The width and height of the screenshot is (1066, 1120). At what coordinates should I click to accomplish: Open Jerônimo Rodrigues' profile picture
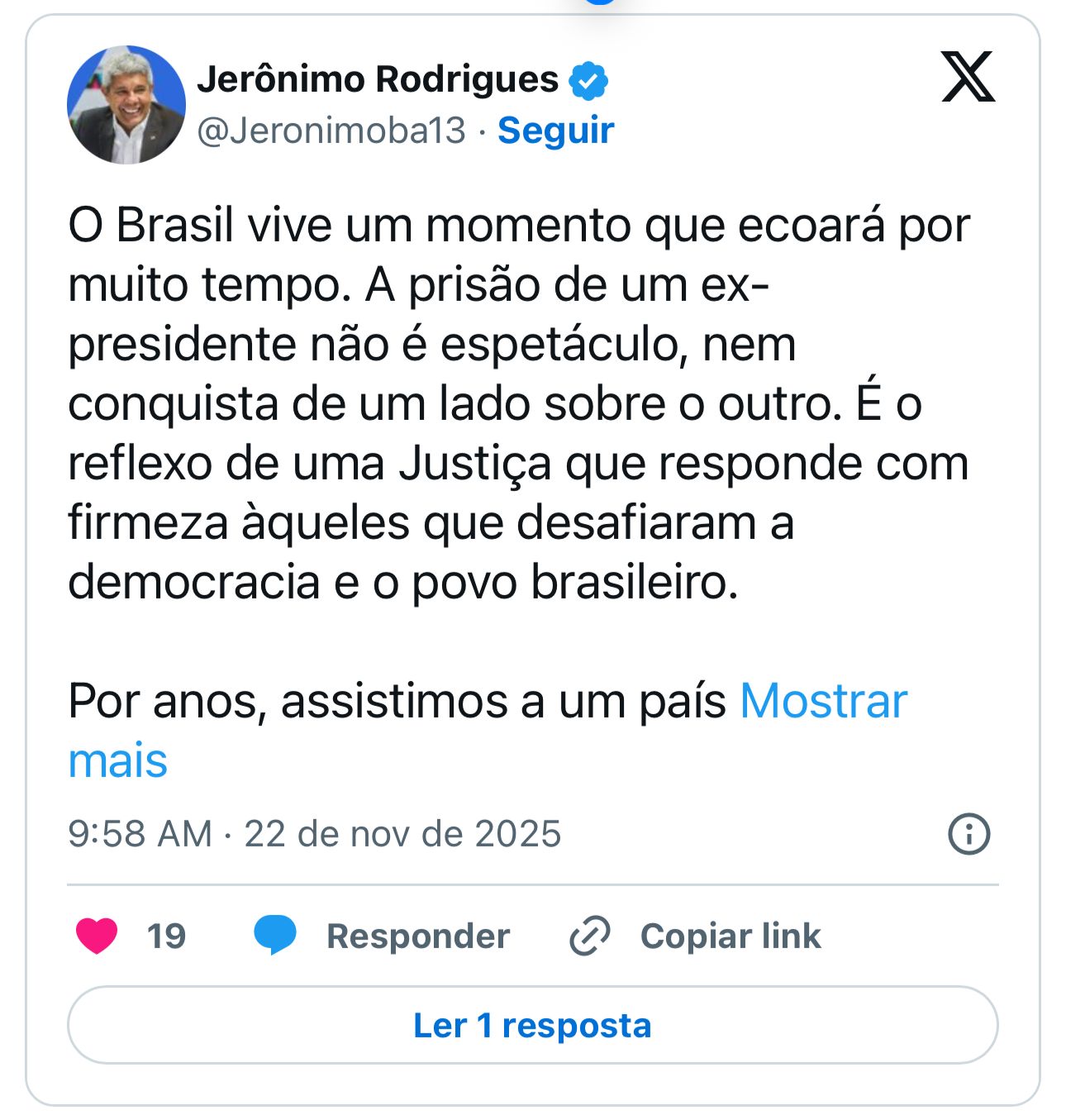click(126, 105)
